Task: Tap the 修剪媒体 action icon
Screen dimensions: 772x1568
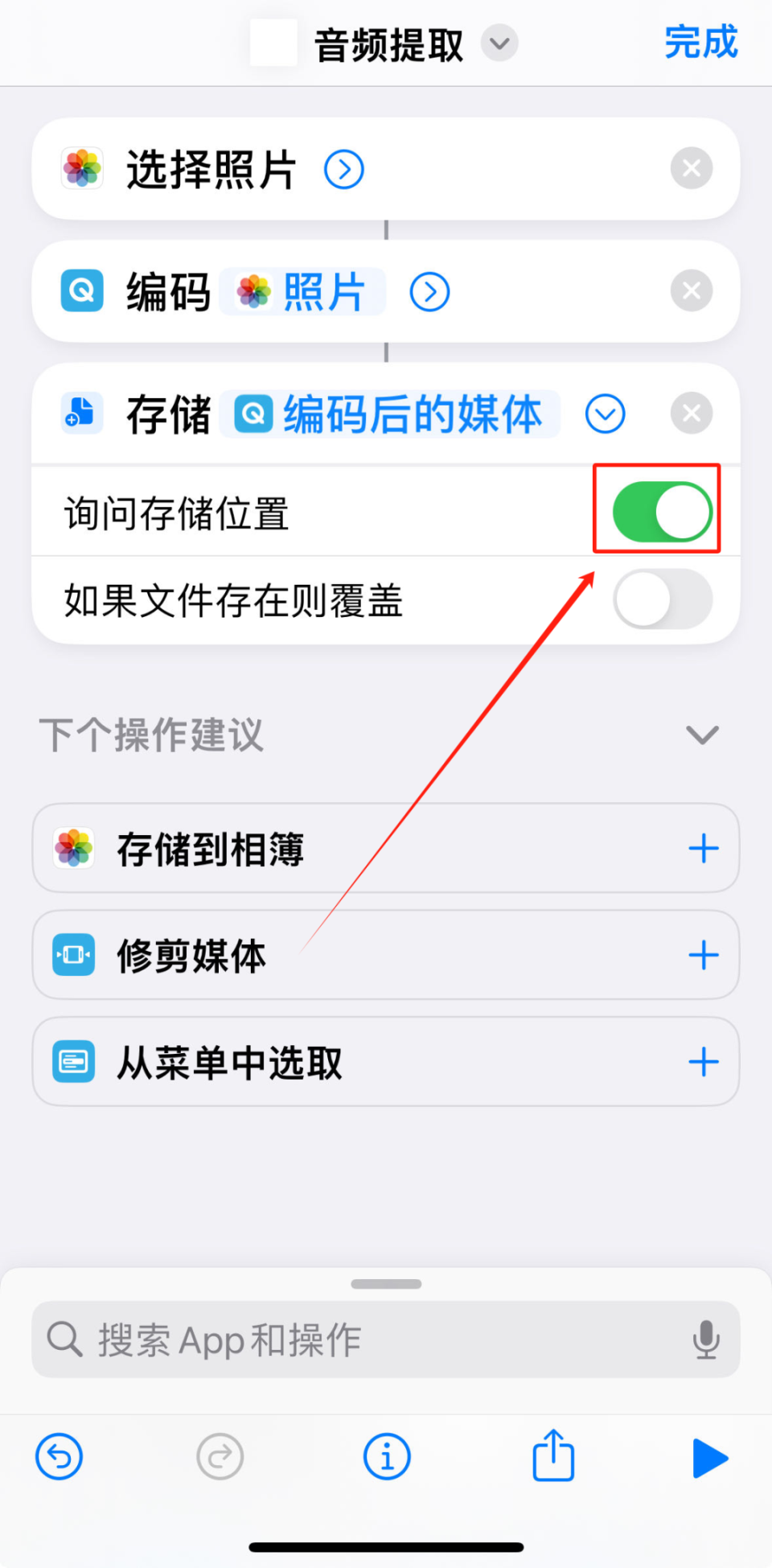Action: [x=73, y=955]
